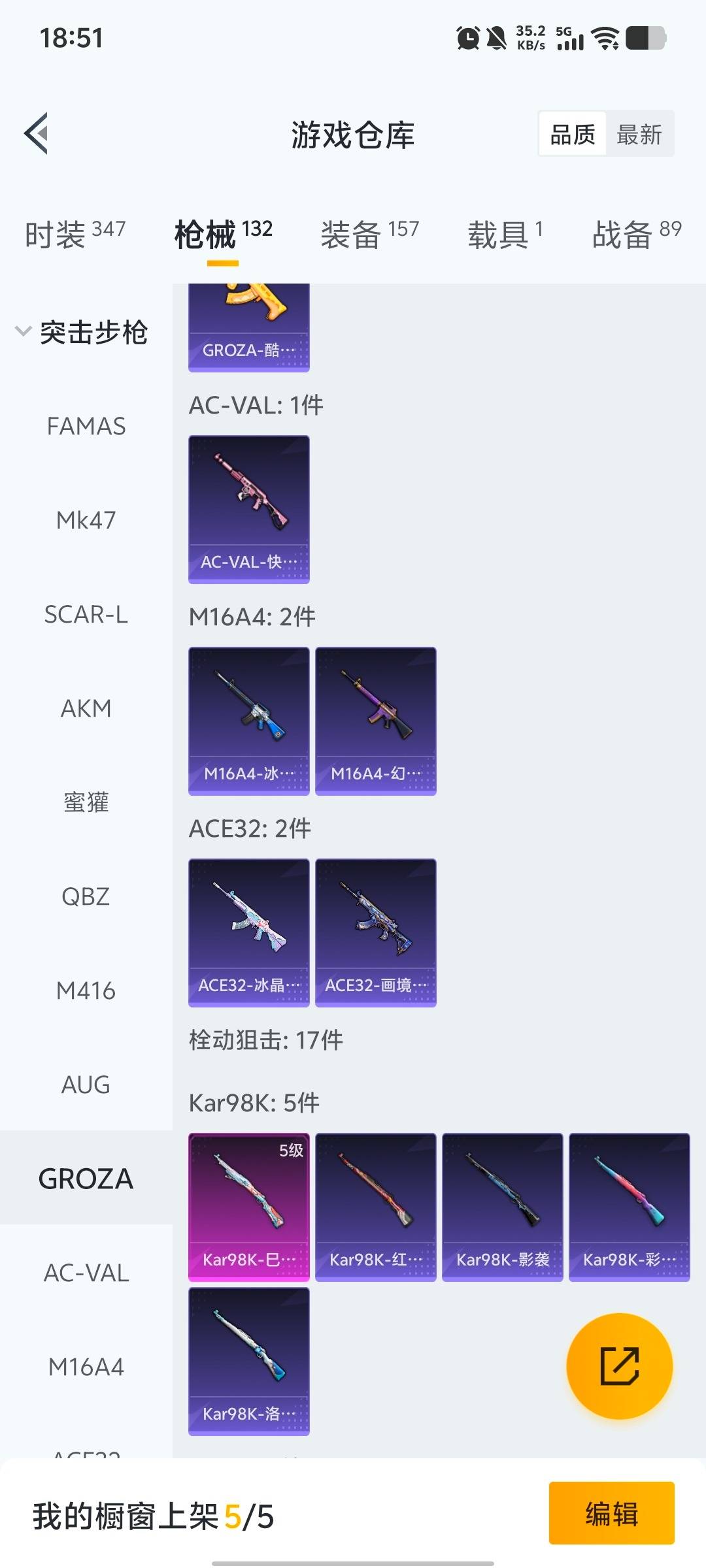Switch sorting to 品质 (quality)
Image resolution: width=706 pixels, height=1568 pixels.
571,134
